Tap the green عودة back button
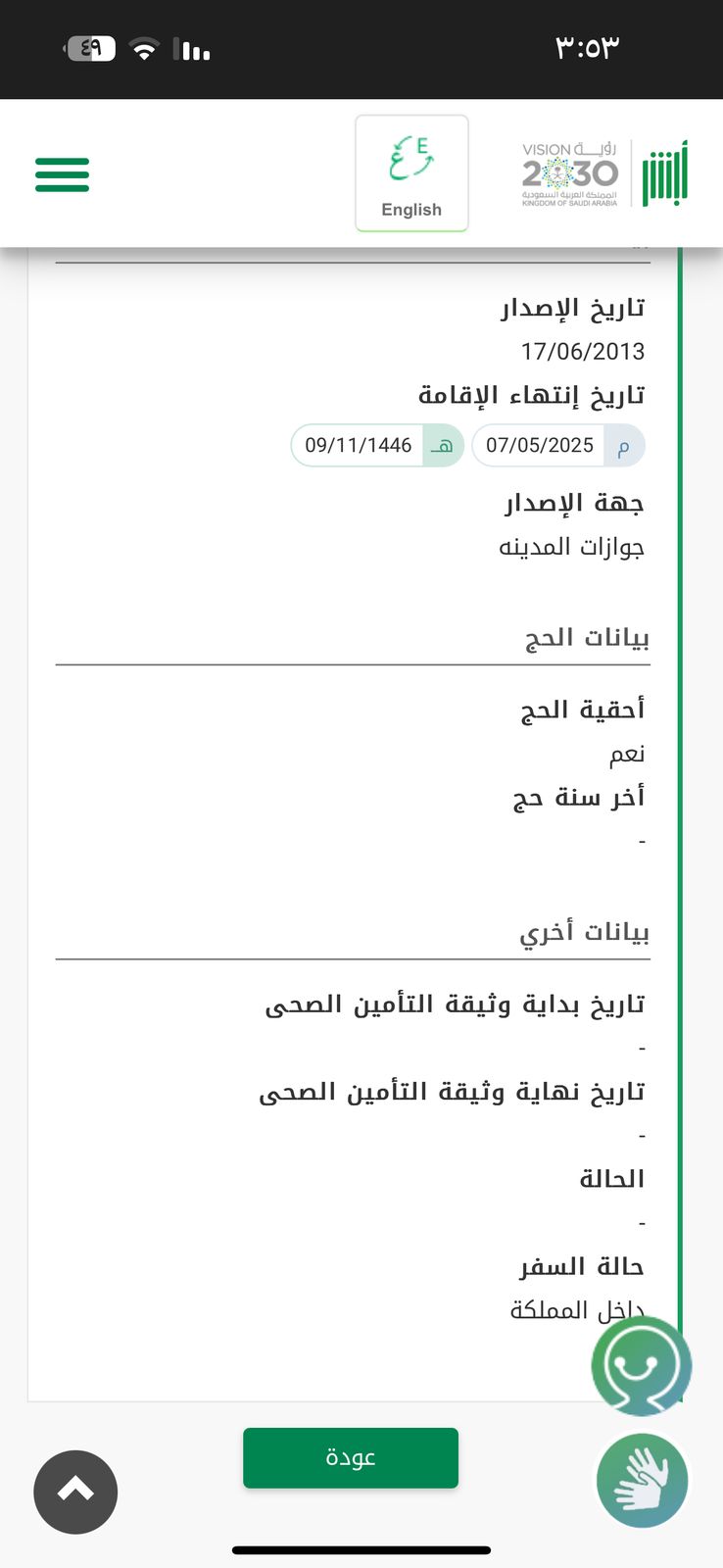This screenshot has height=1568, width=723. coord(350,1457)
